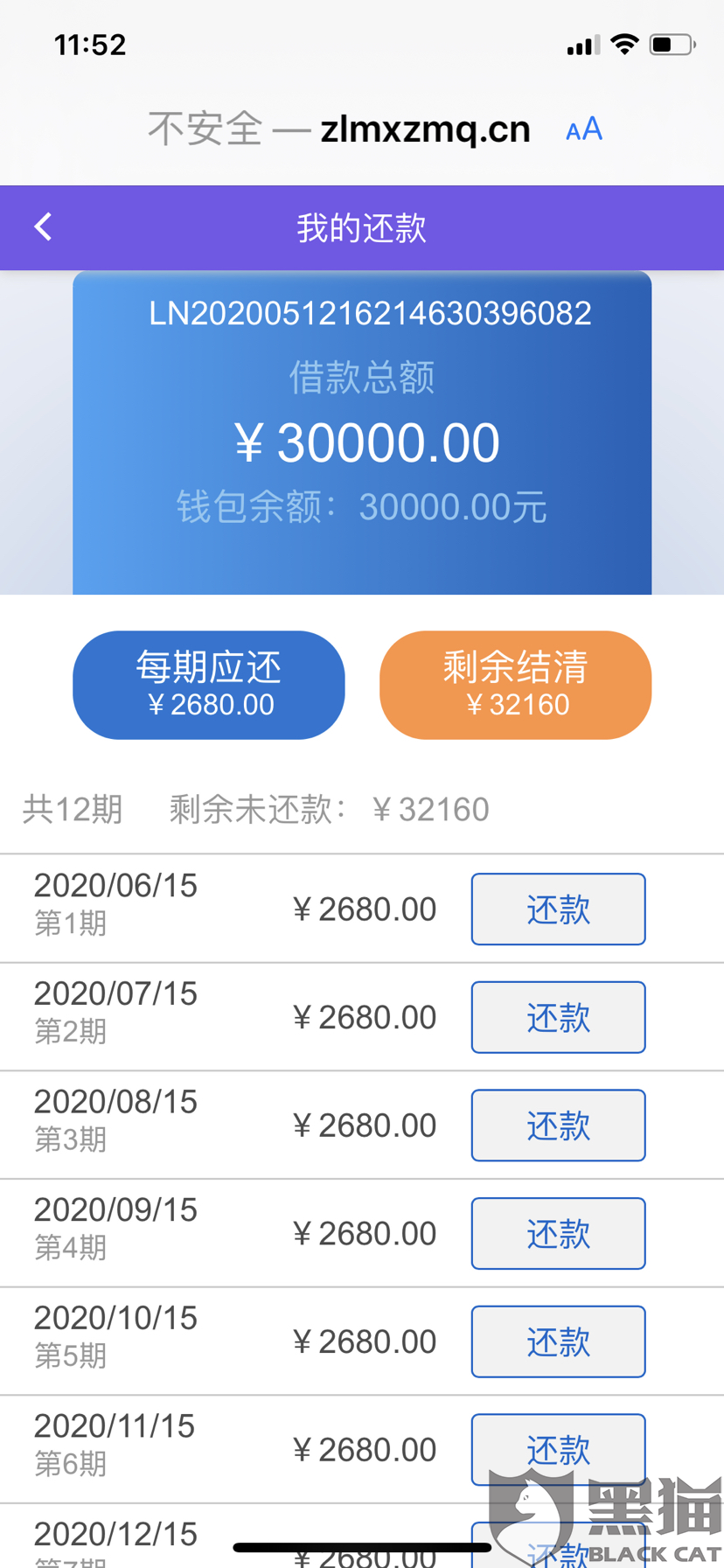Repay the 第6期 installment due 2020/11/15
Screen dimensions: 724x1568
[558, 1448]
